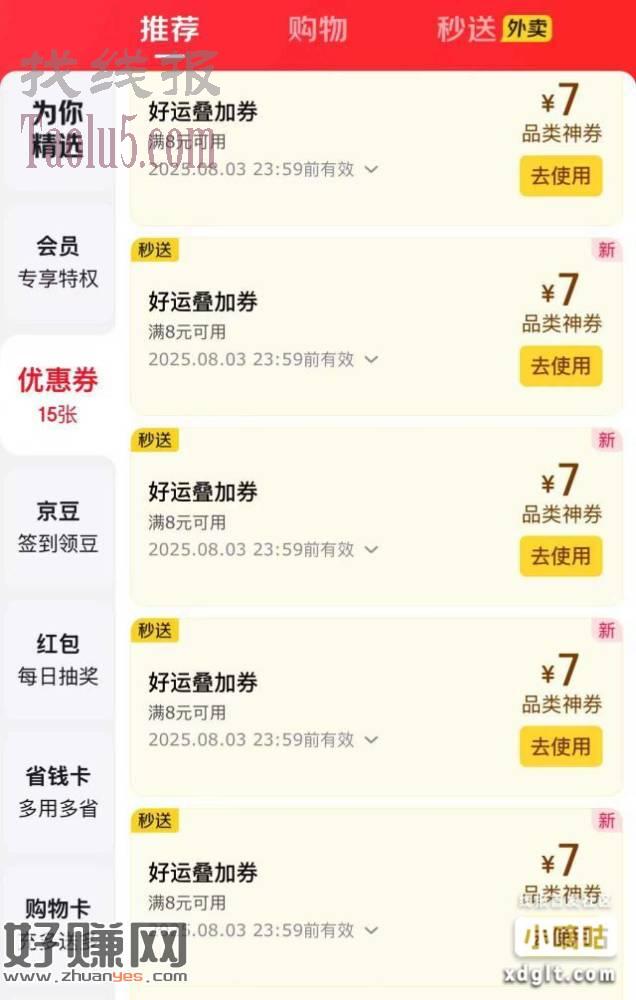Select the 优惠券 15张 sidebar item
Viewport: 636px width, 1000px height.
(x=58, y=395)
